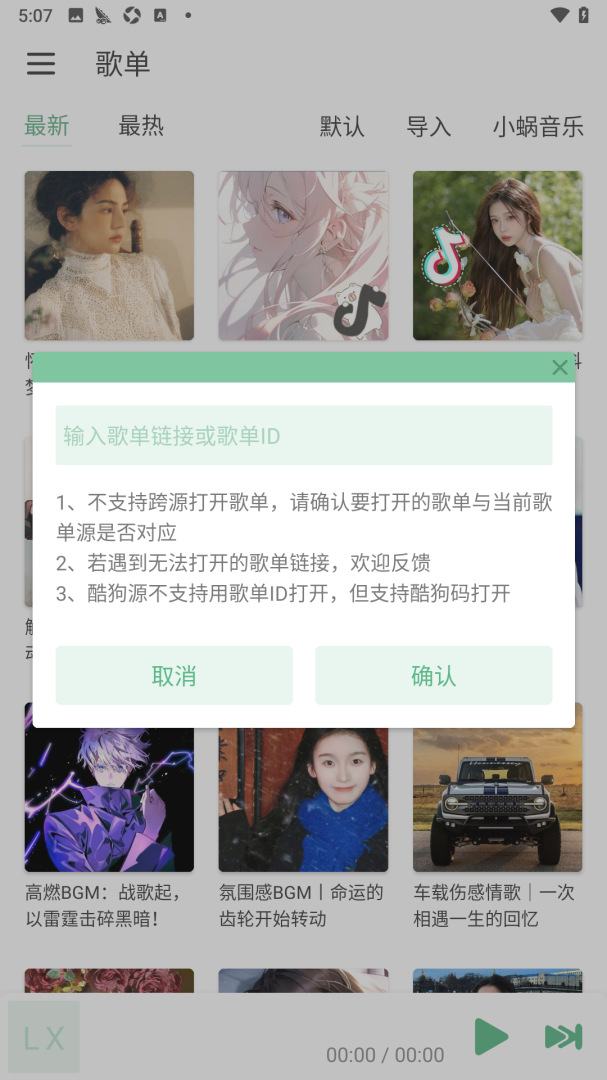Open the 车载伤感情歌 playlist
This screenshot has width=607, height=1080.
coord(497,800)
